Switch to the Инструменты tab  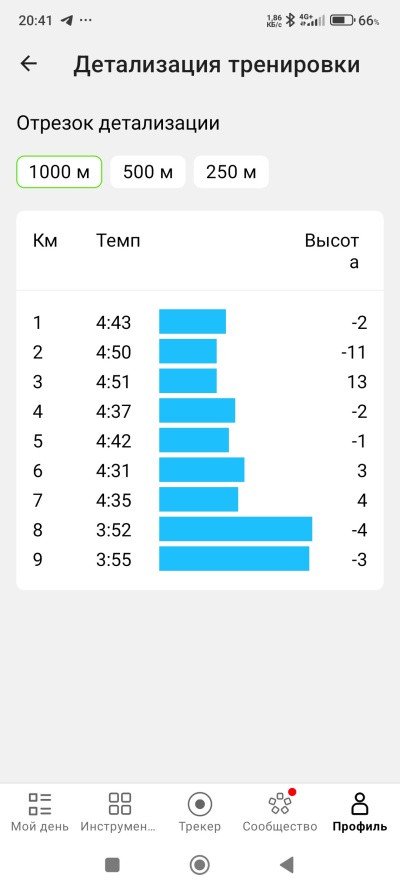[x=120, y=812]
